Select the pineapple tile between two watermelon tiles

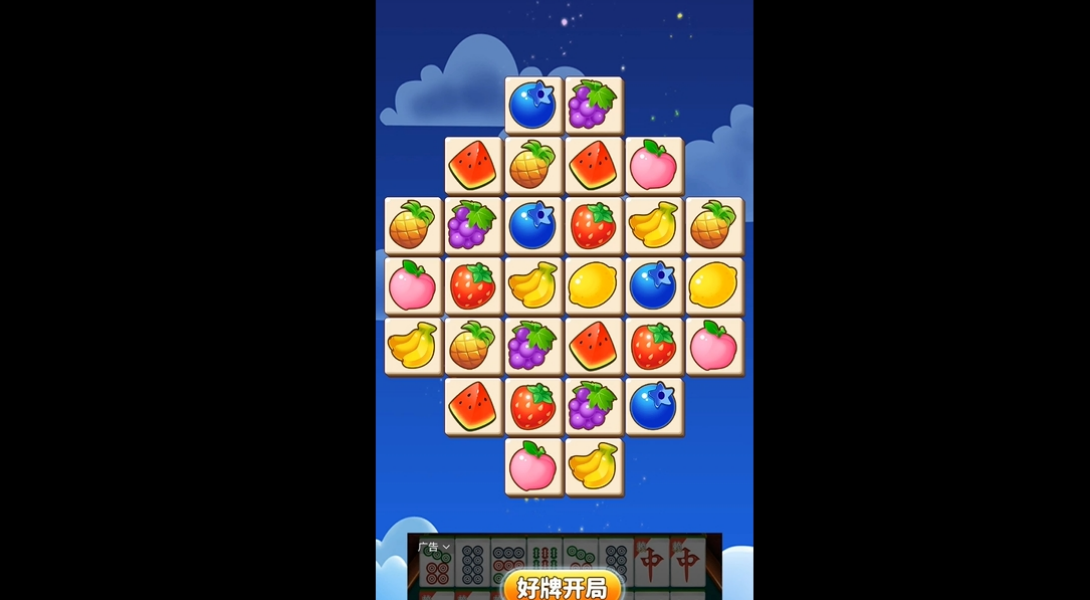coord(533,165)
